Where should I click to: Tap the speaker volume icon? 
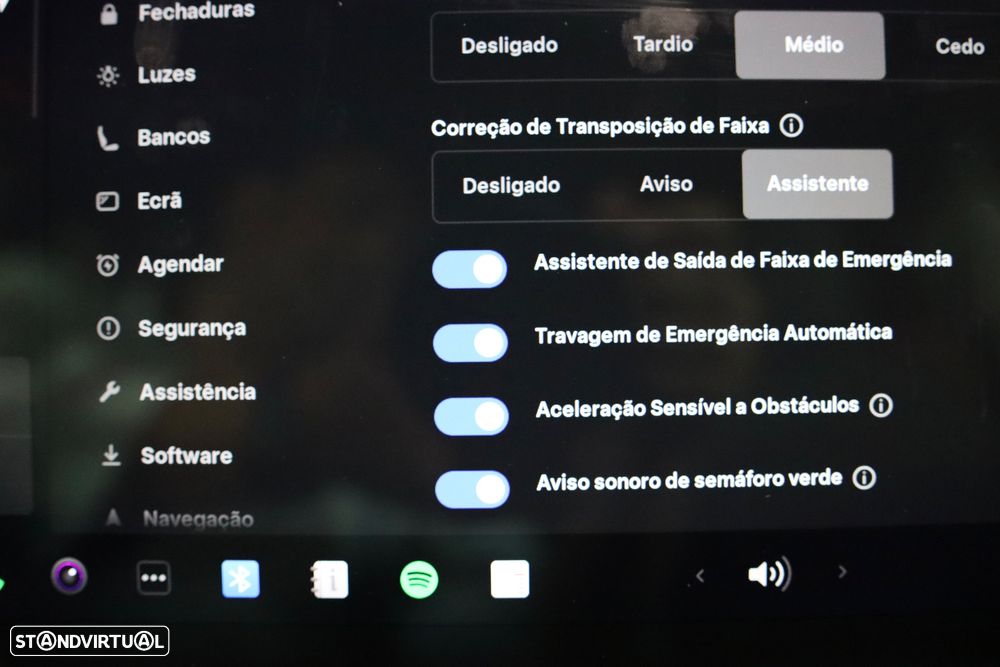click(768, 574)
